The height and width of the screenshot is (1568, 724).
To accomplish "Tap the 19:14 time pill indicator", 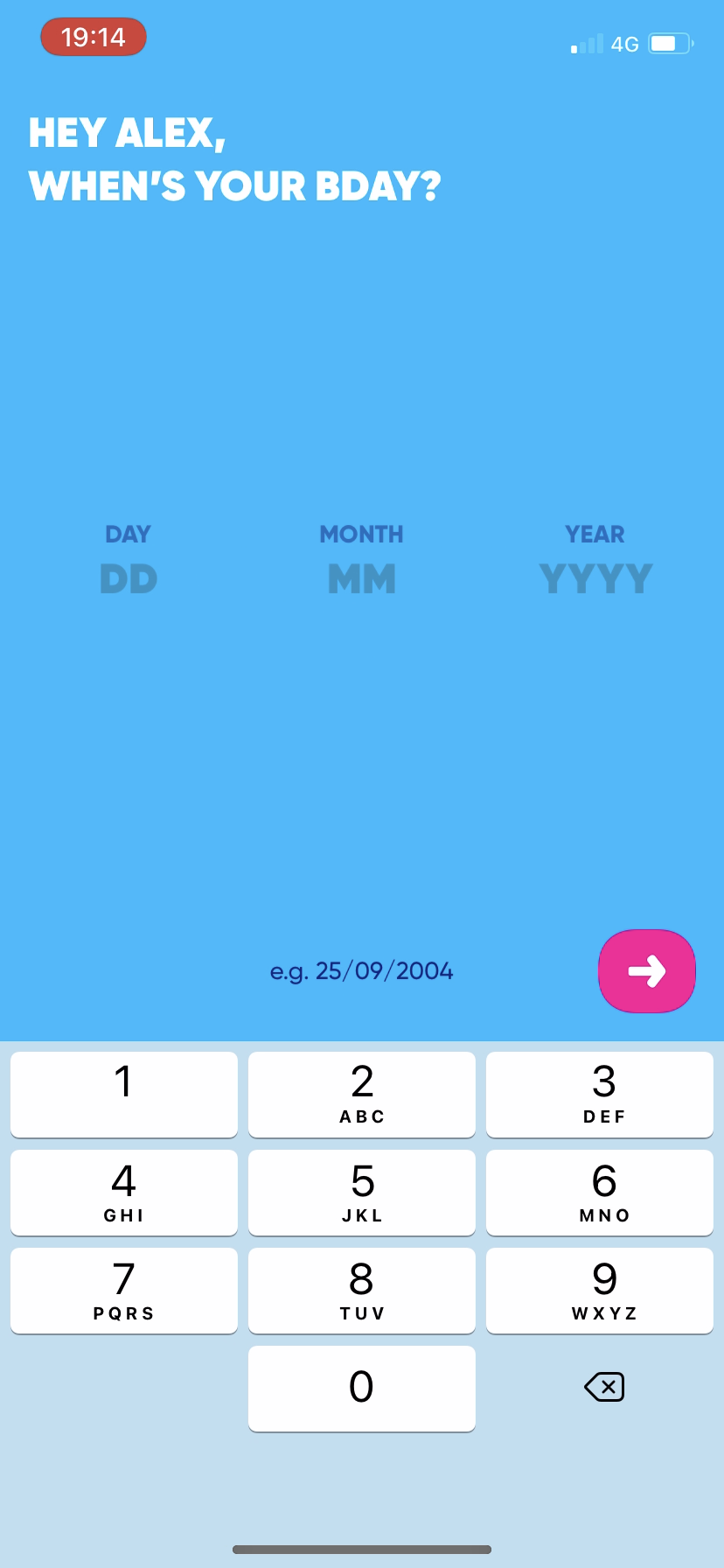I will [93, 37].
